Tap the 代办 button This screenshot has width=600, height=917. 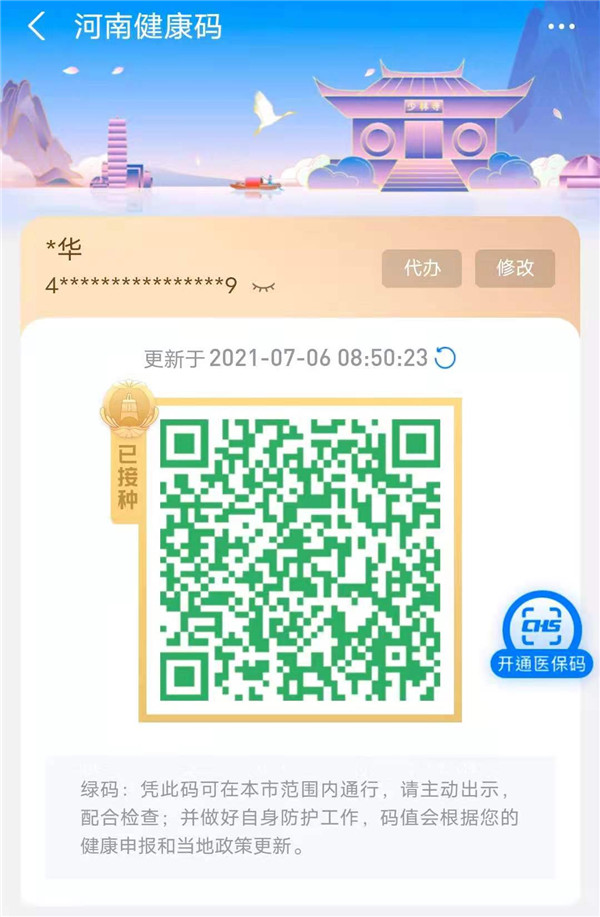click(421, 268)
